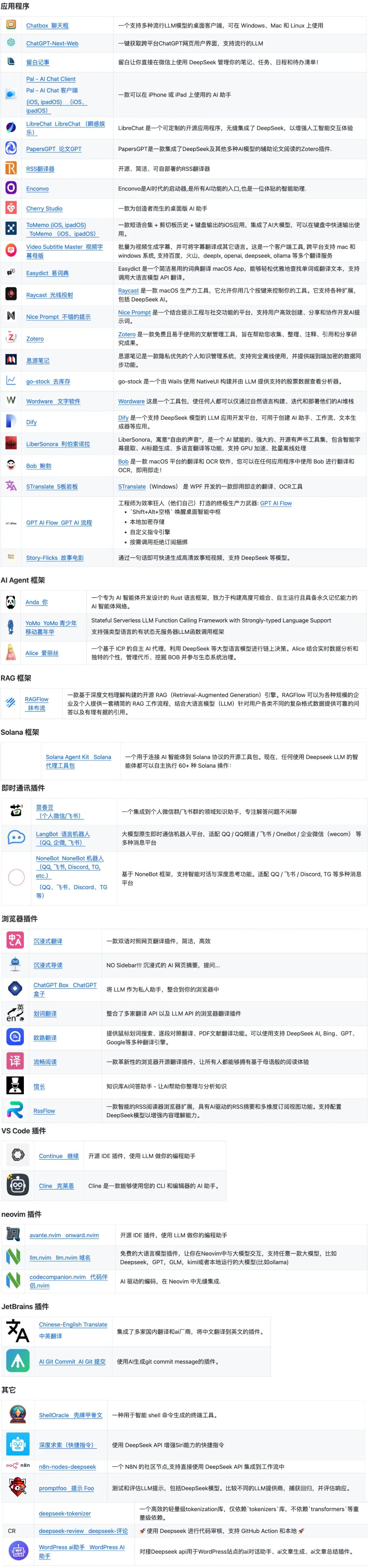Open the deepseek-tokenizer link

click(x=65, y=1513)
